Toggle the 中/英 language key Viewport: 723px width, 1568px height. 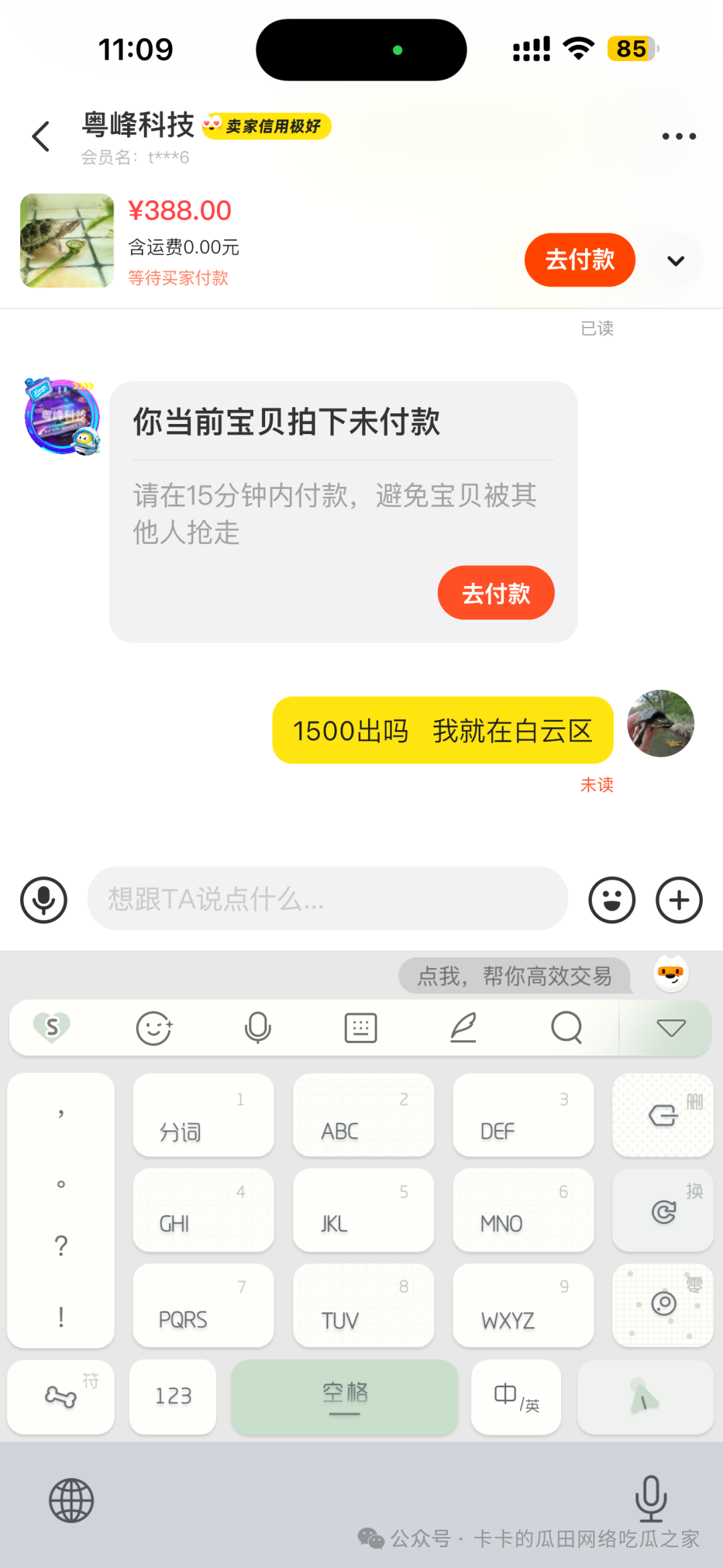tap(515, 1397)
